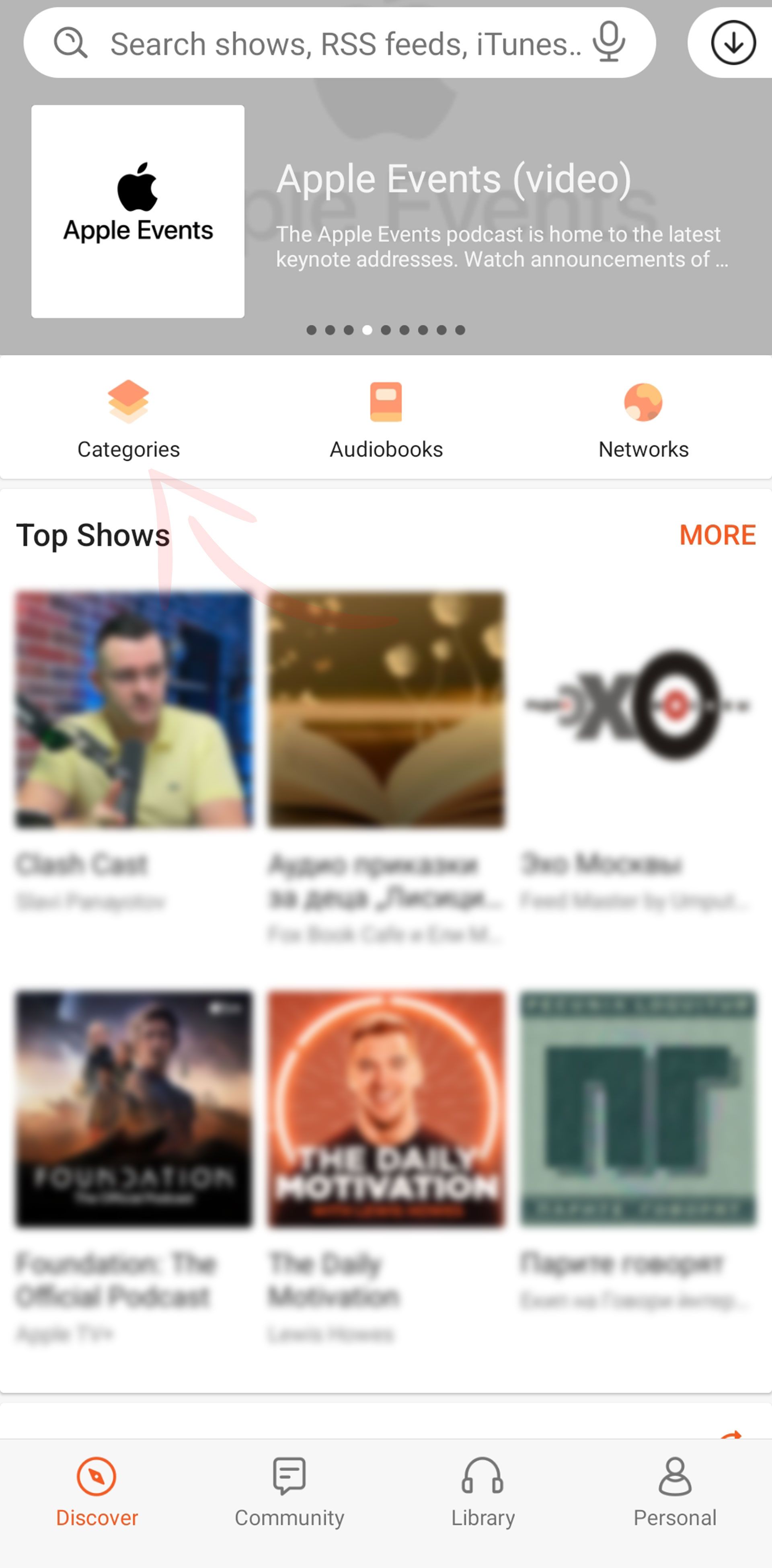Open the open-book audio tales show
This screenshot has height=1568, width=772.
[x=386, y=710]
